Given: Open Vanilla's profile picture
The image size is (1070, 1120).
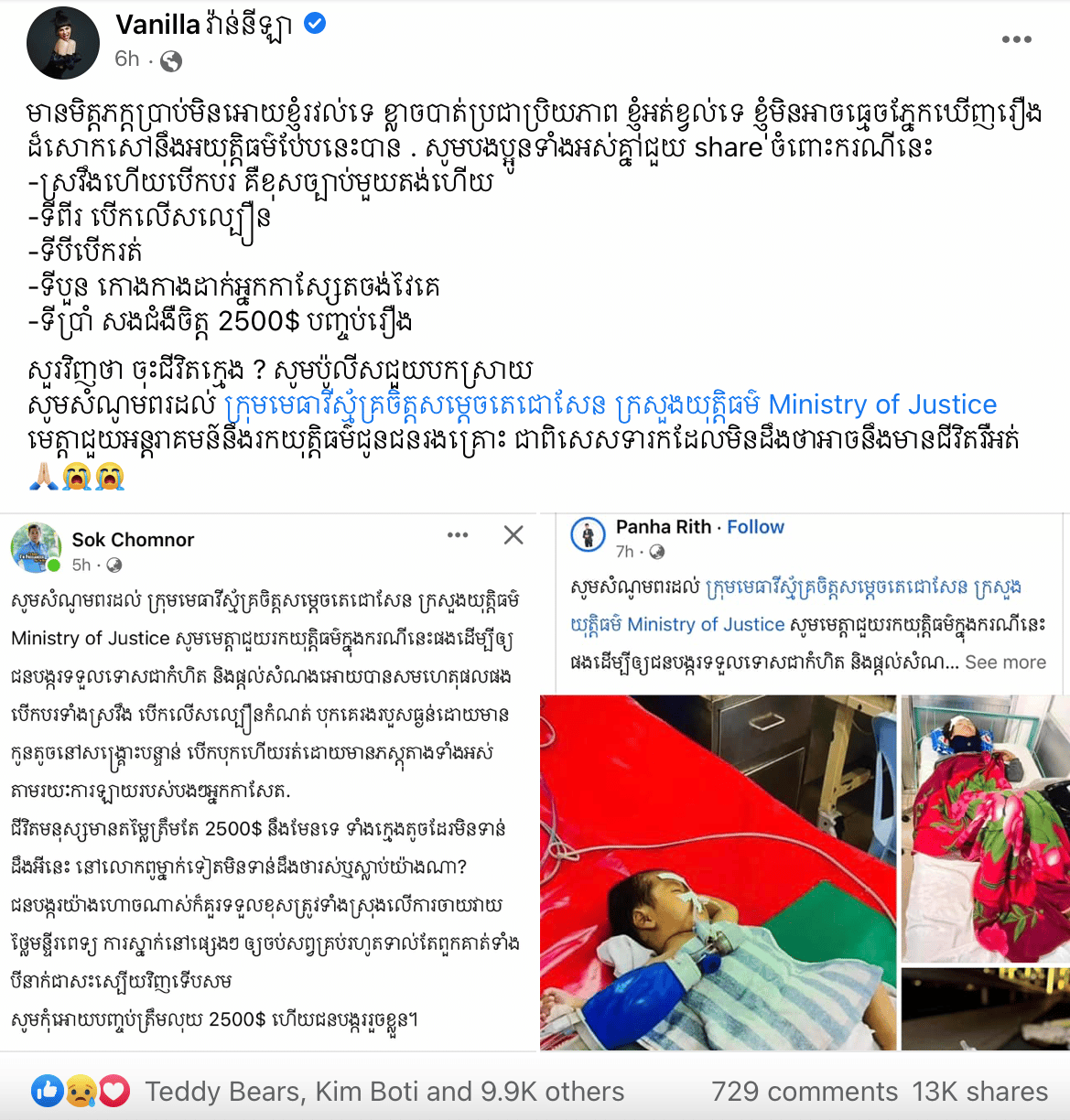Looking at the screenshot, I should 62,43.
